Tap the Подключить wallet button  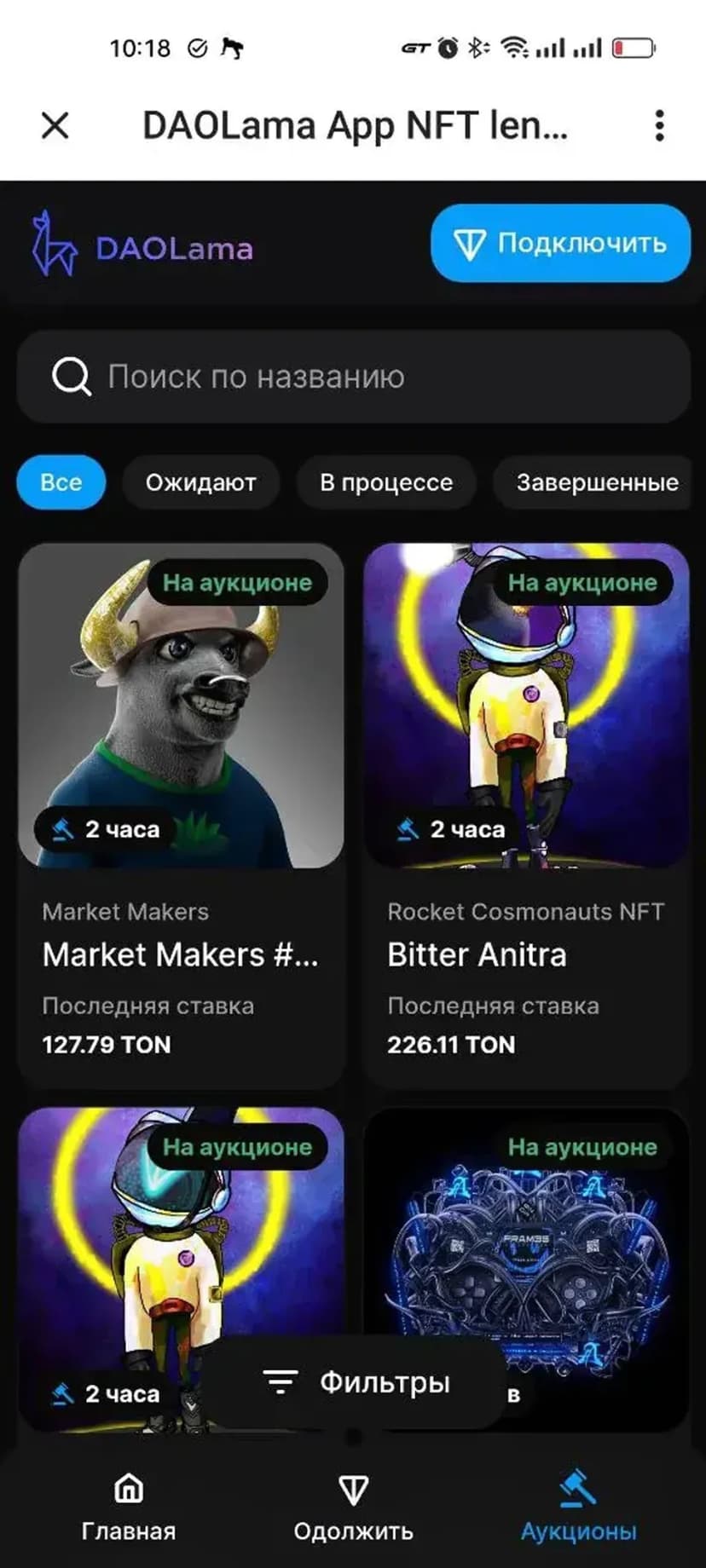(560, 244)
